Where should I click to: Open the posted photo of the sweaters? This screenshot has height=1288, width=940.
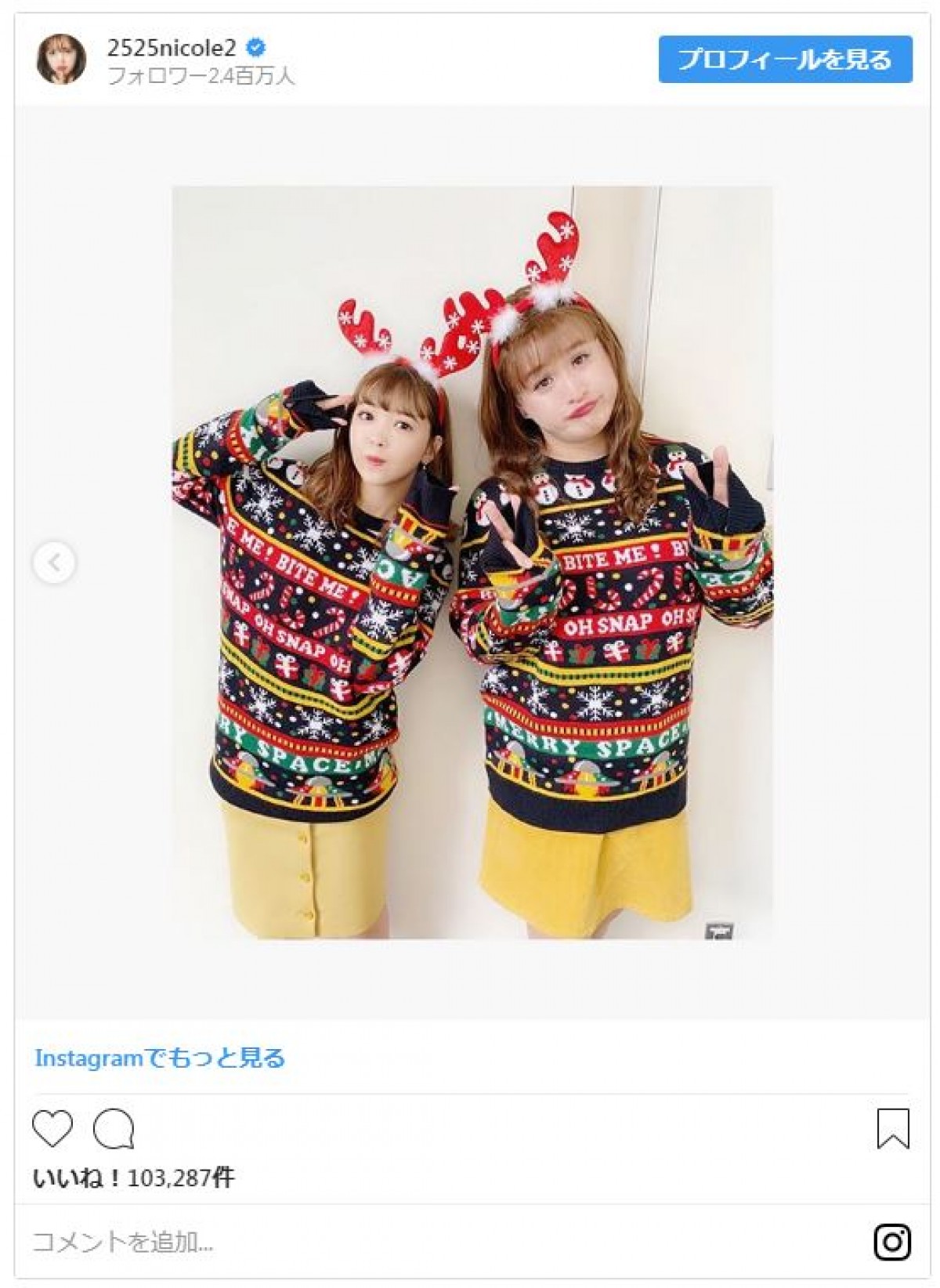click(x=472, y=562)
